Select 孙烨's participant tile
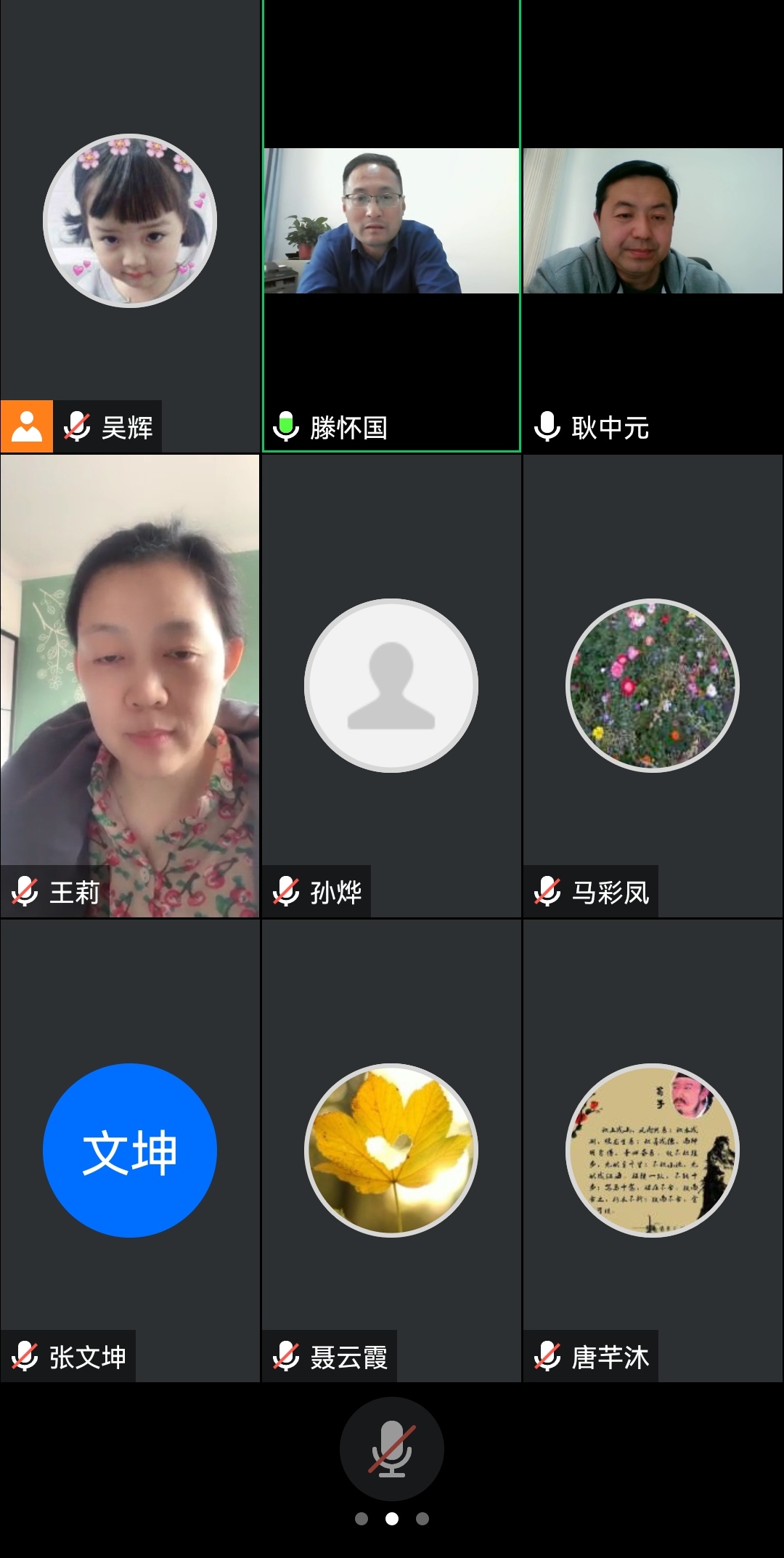This screenshot has width=784, height=1558. 391,686
